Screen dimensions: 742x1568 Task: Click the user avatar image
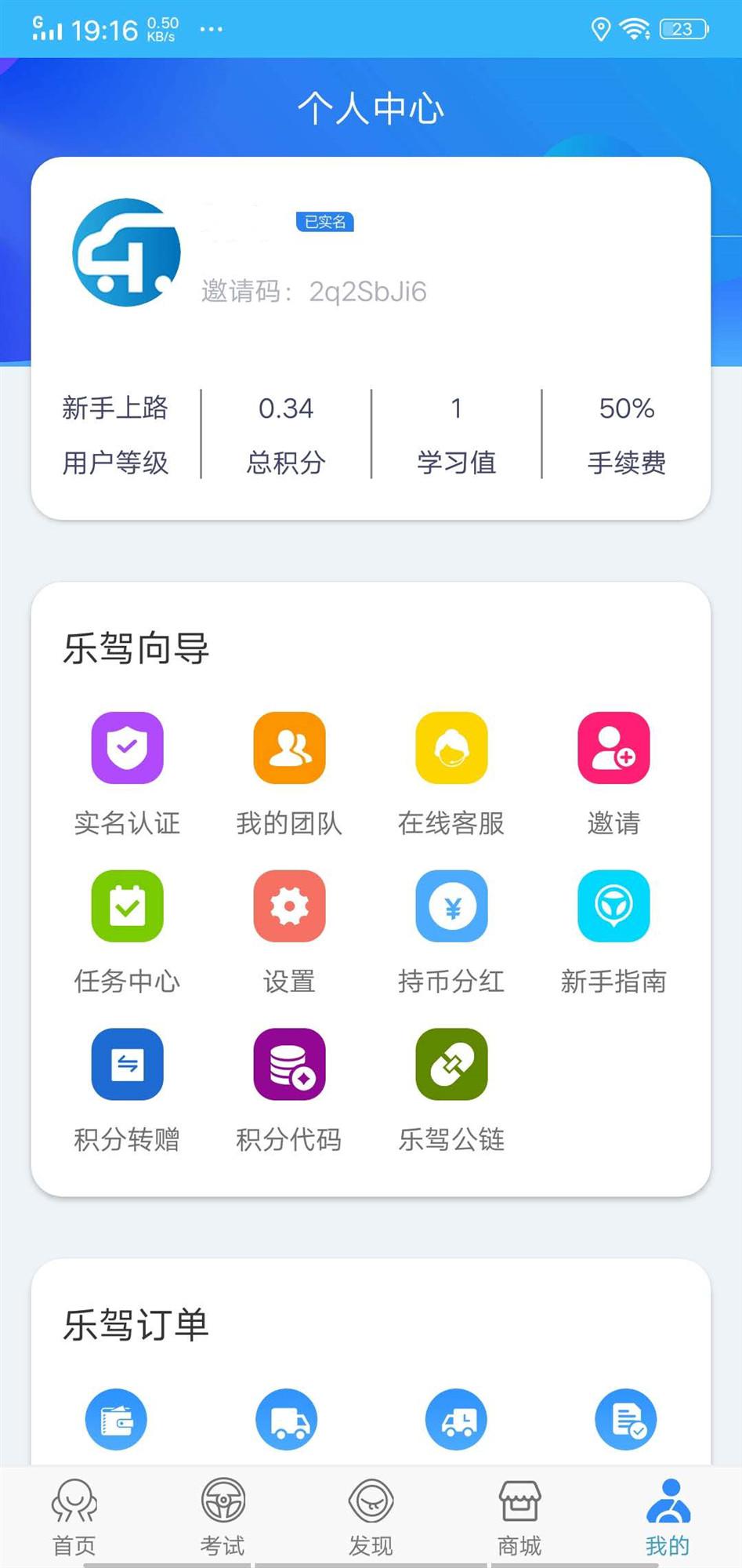tap(127, 252)
